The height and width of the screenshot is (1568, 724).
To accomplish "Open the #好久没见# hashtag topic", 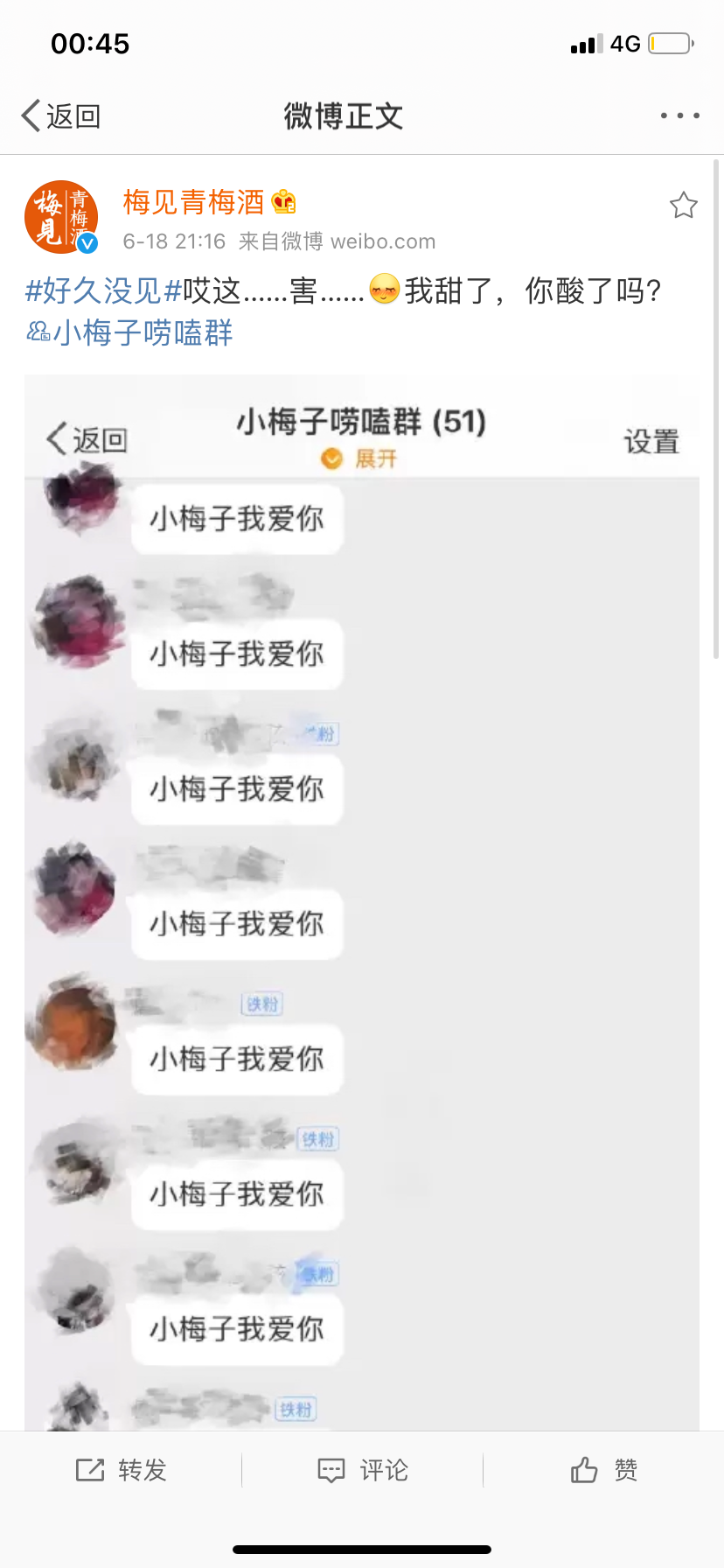I will click(x=103, y=290).
